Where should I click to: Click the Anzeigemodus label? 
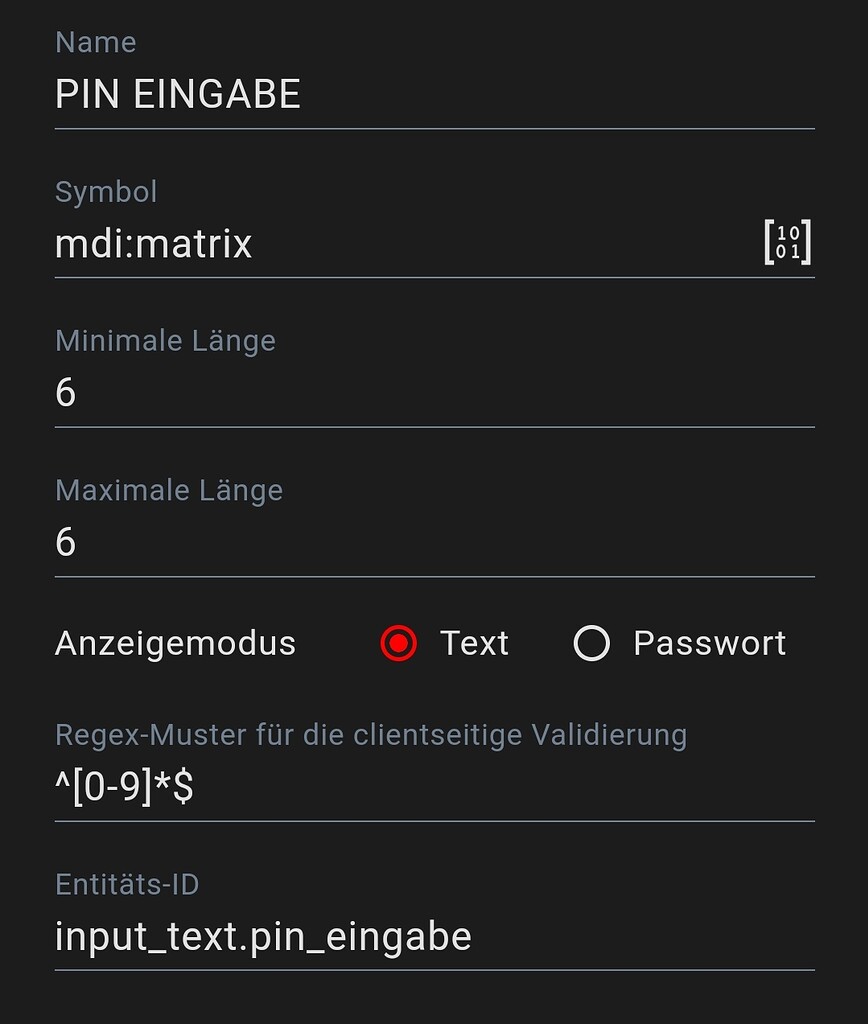click(175, 644)
